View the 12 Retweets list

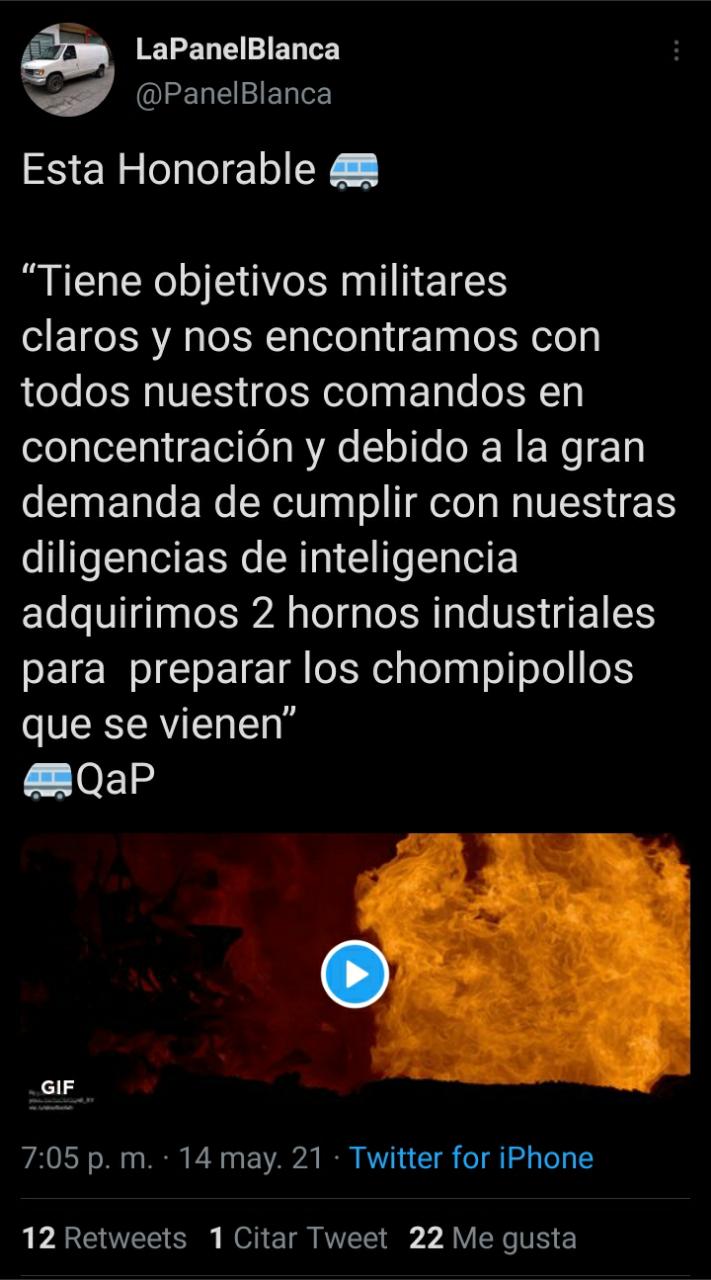pyautogui.click(x=104, y=1238)
